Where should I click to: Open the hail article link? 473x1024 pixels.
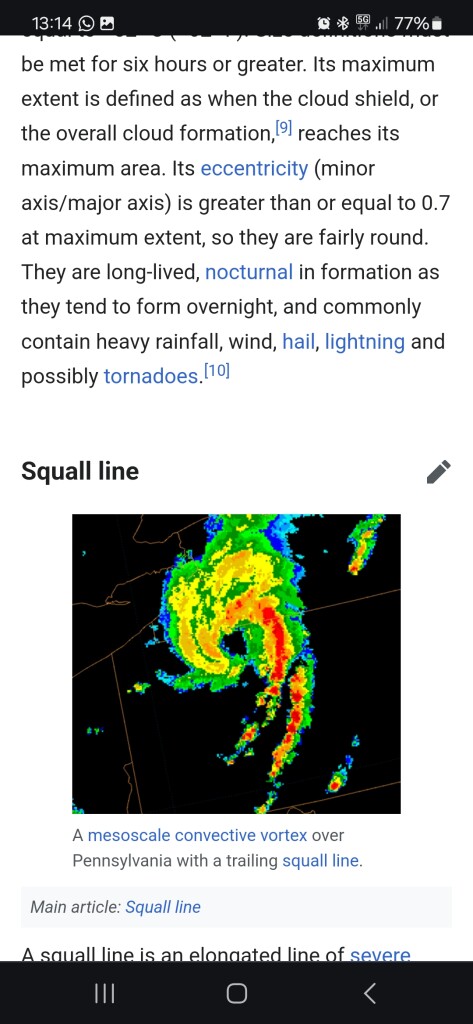[299, 341]
